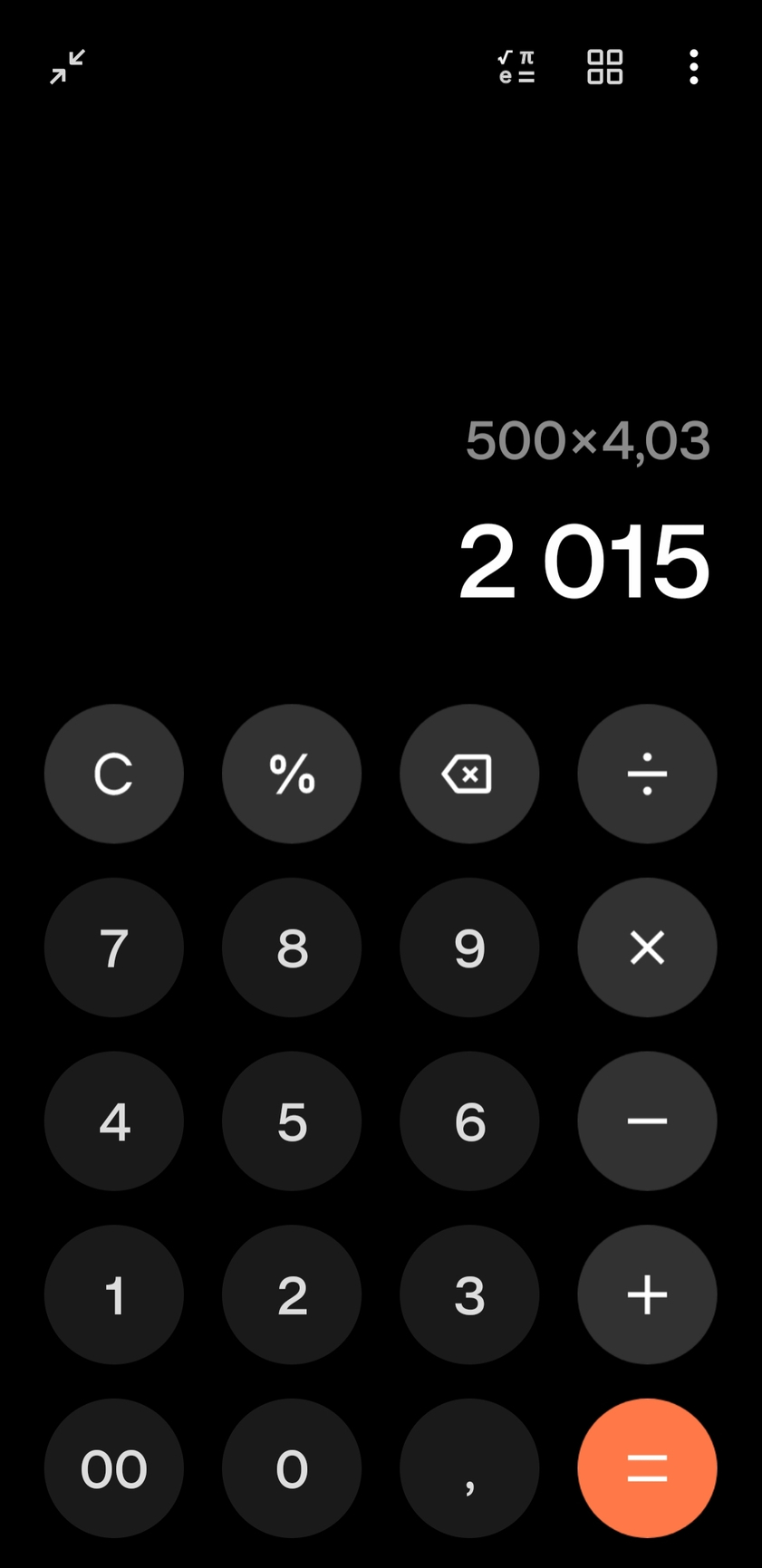Select the division operator
762x1568 pixels.
click(x=647, y=774)
